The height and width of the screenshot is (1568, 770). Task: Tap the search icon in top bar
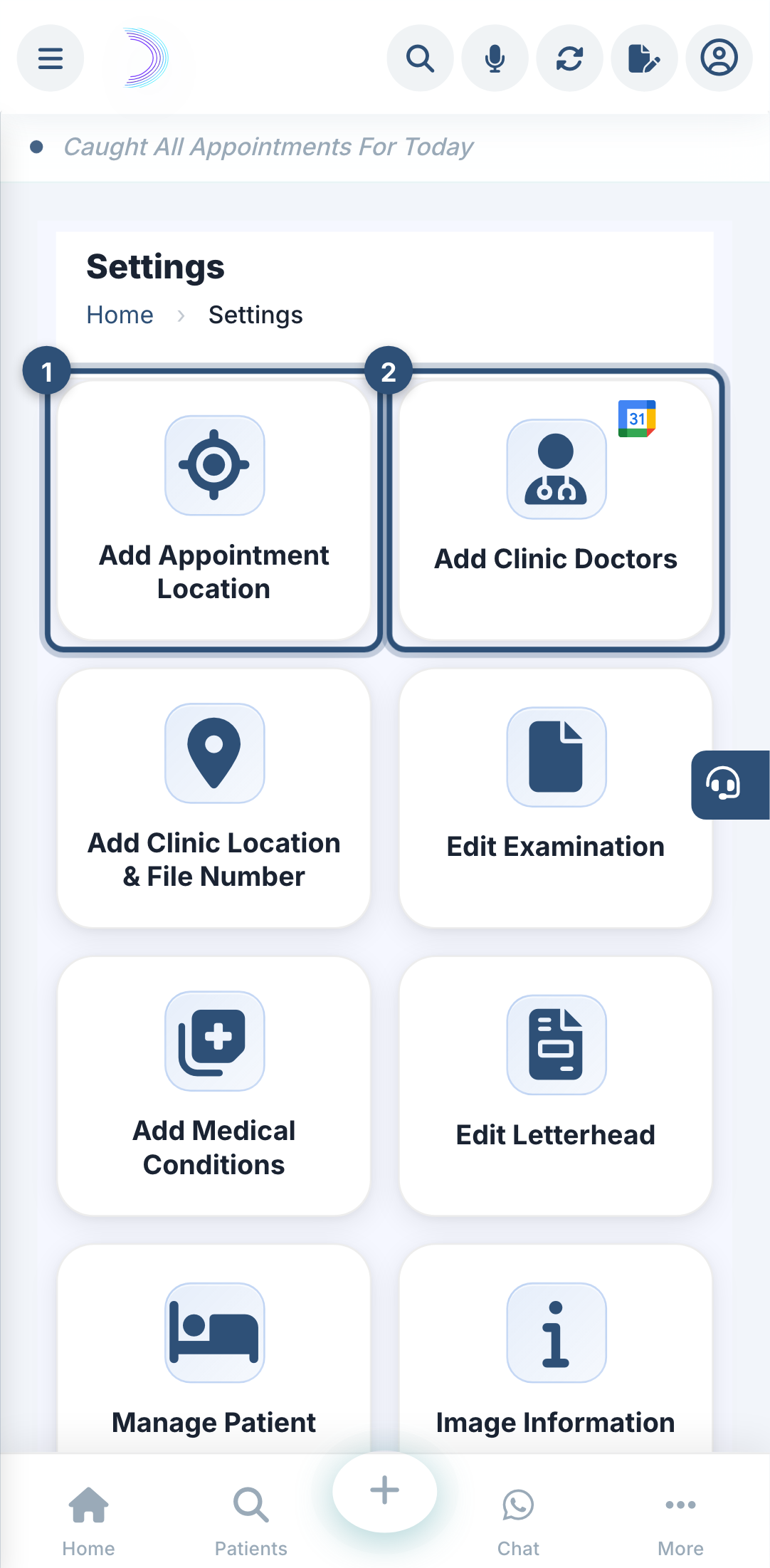point(421,58)
